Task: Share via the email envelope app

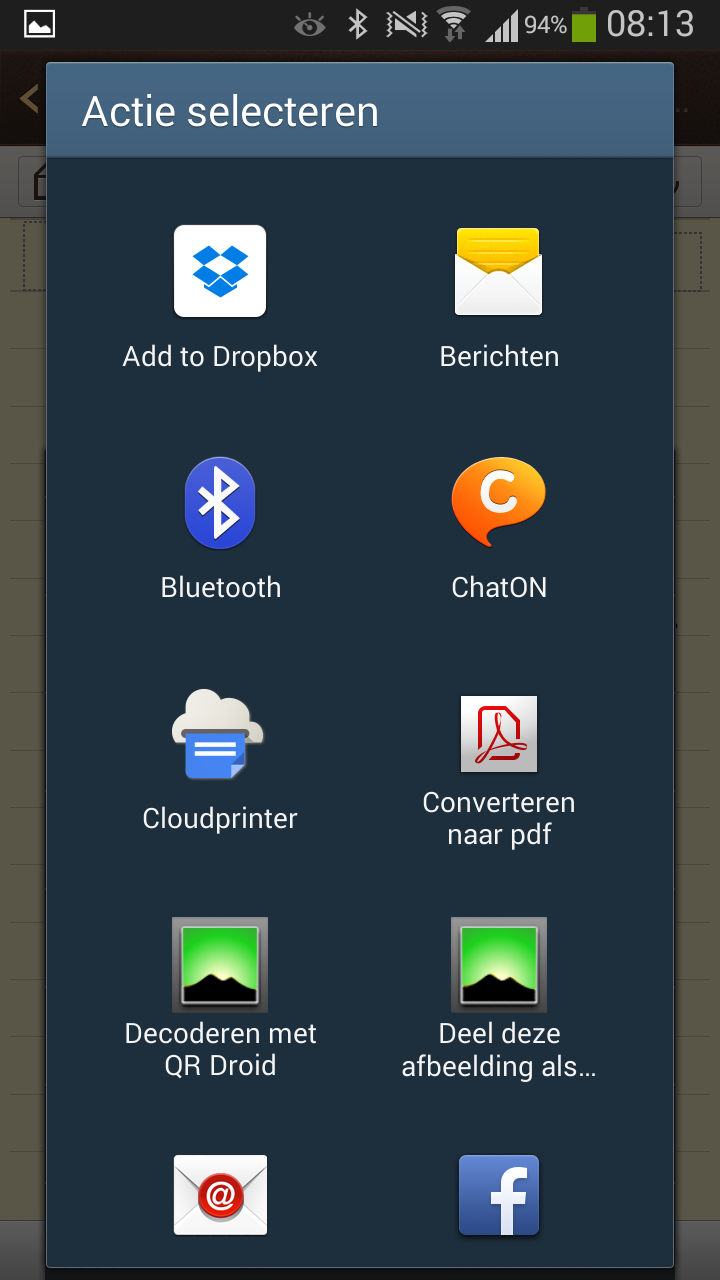Action: (x=220, y=1195)
